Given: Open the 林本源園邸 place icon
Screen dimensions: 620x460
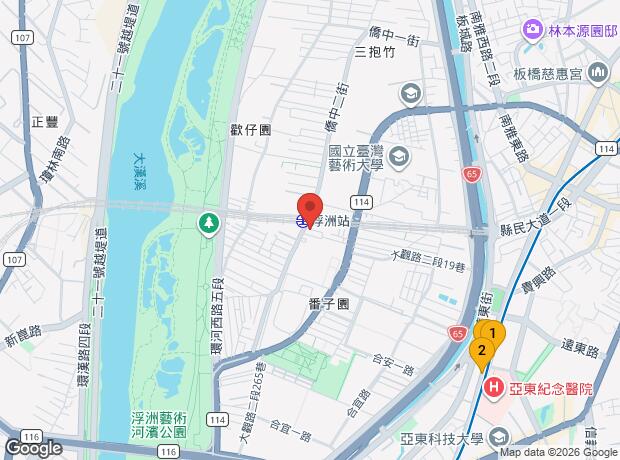Looking at the screenshot, I should click(533, 31).
